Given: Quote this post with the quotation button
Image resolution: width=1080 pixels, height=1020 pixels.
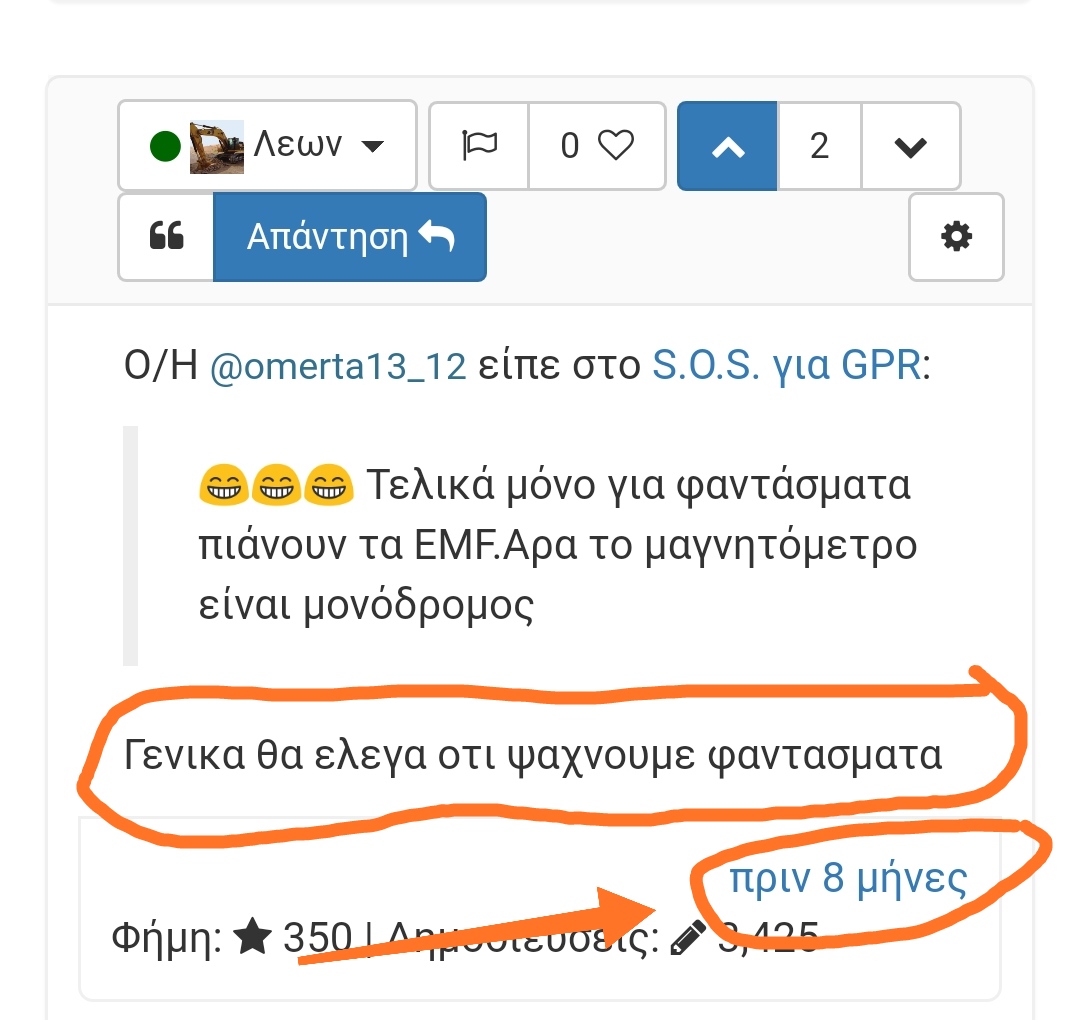Looking at the screenshot, I should click(166, 237).
